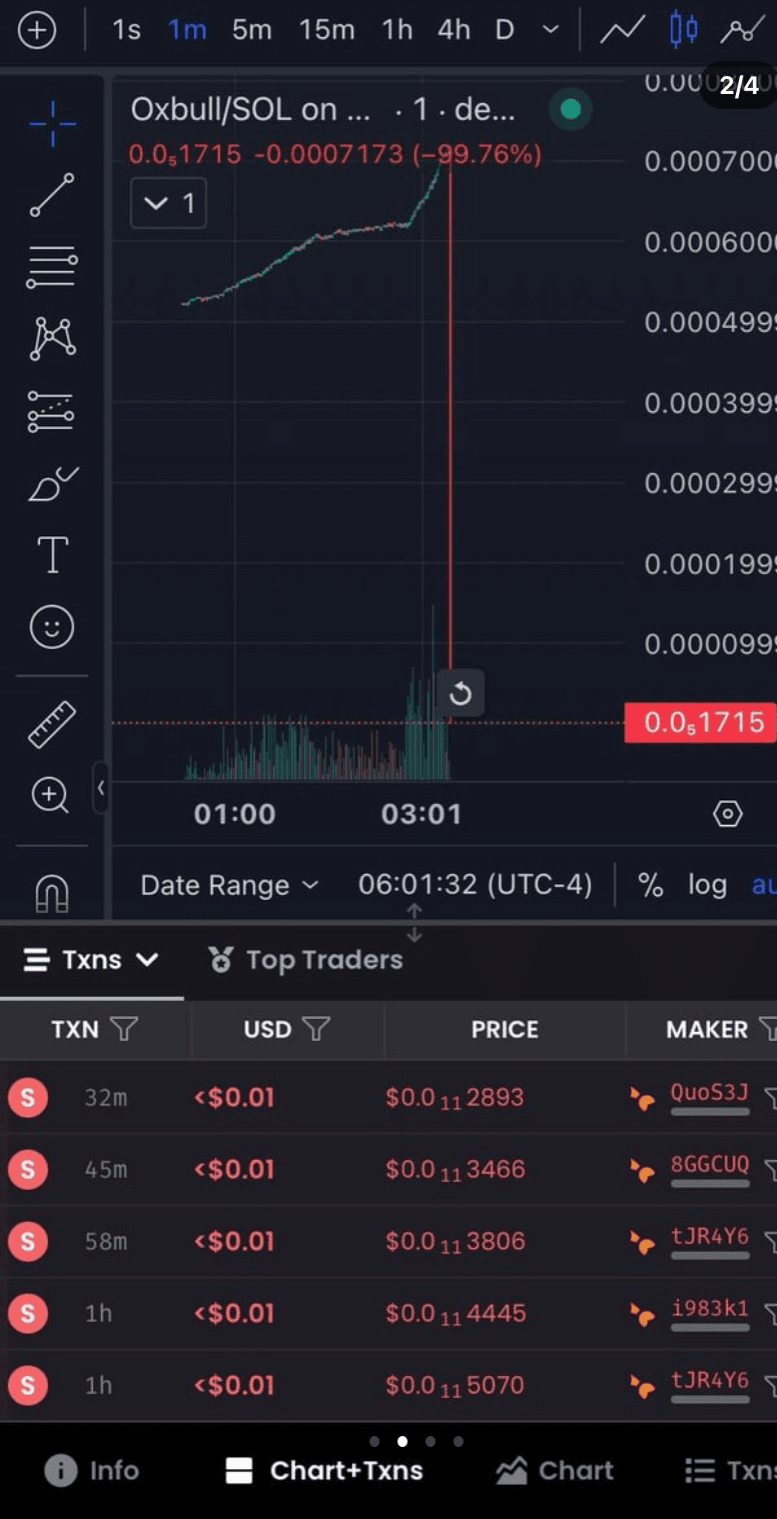This screenshot has height=1519, width=777.
Task: Go to the Info tab
Action: (x=92, y=1470)
